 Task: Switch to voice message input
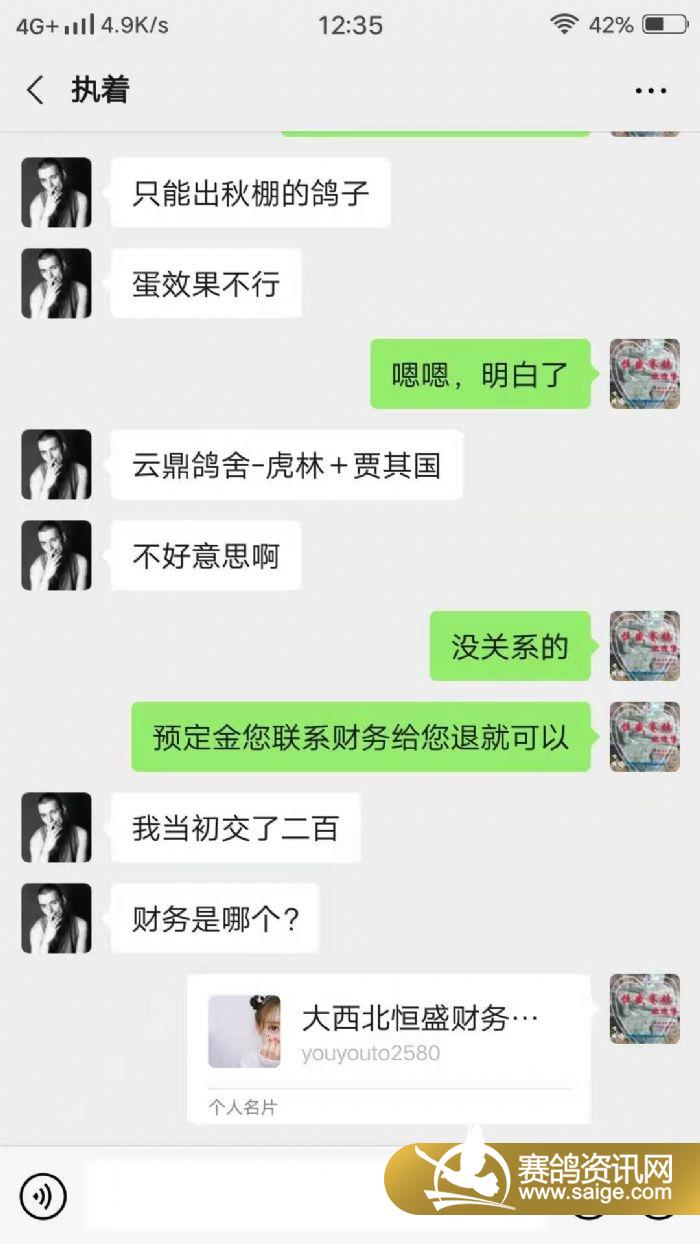pyautogui.click(x=43, y=1196)
